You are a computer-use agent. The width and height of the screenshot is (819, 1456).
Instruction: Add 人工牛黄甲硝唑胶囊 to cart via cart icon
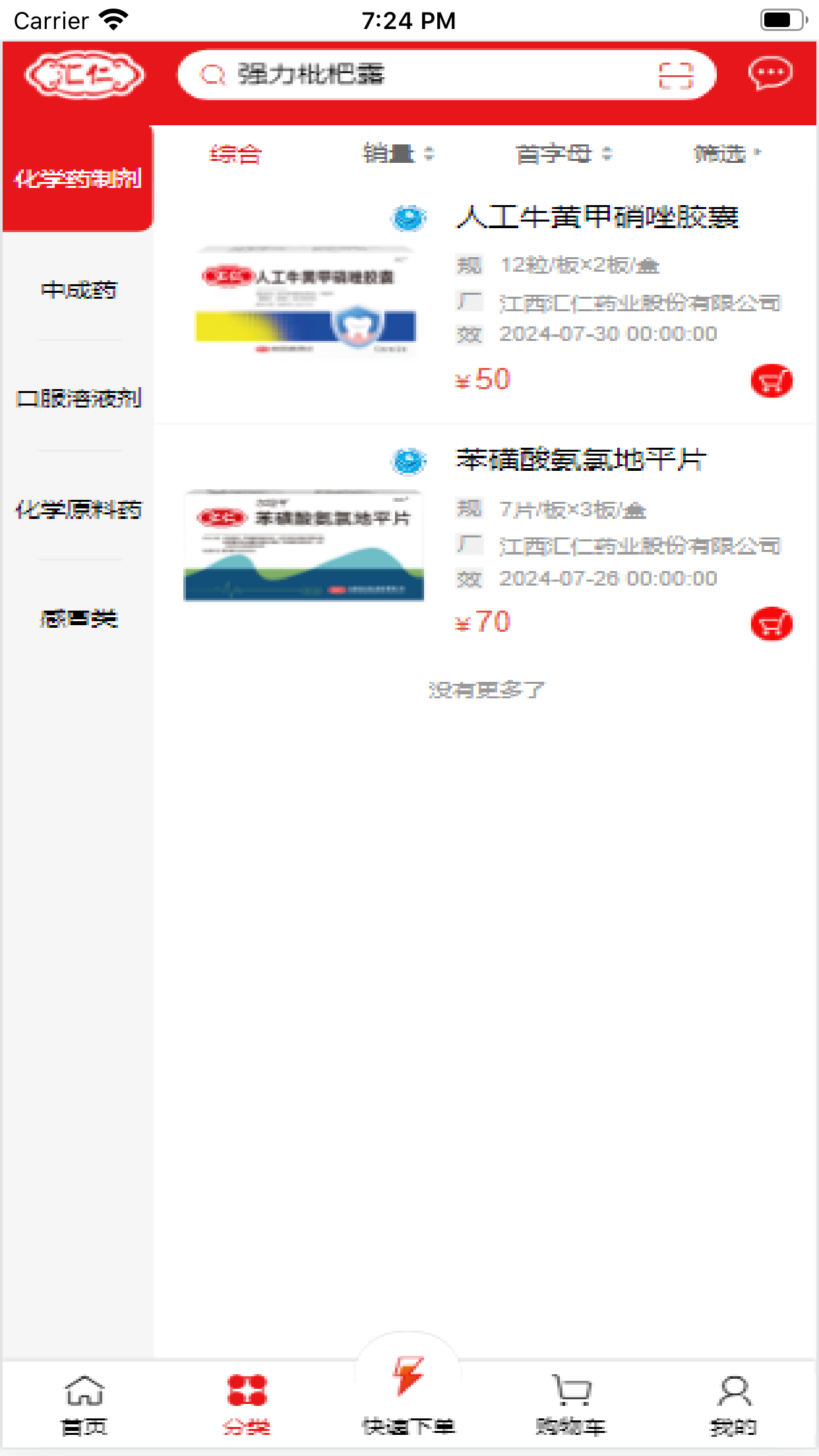click(772, 380)
